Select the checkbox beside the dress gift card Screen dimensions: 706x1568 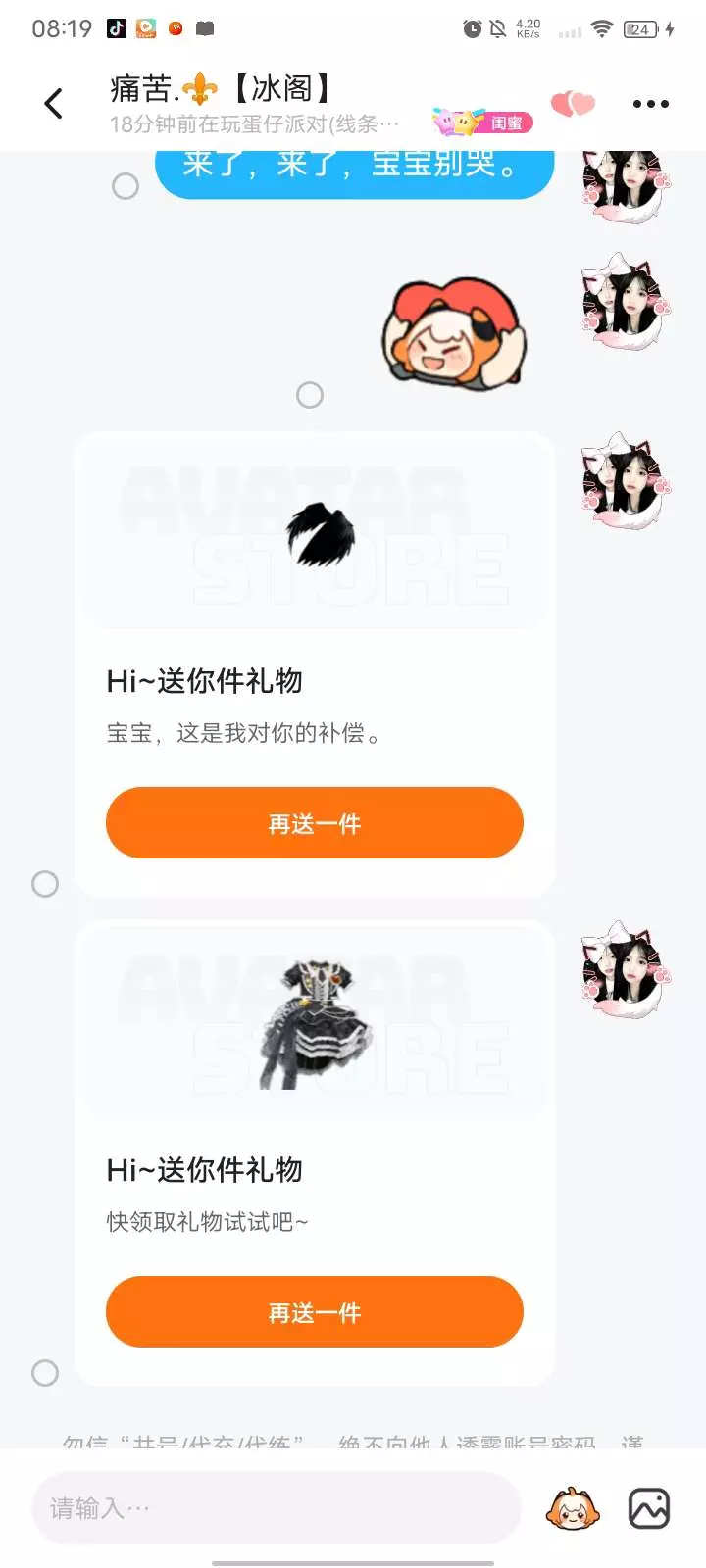[45, 1373]
